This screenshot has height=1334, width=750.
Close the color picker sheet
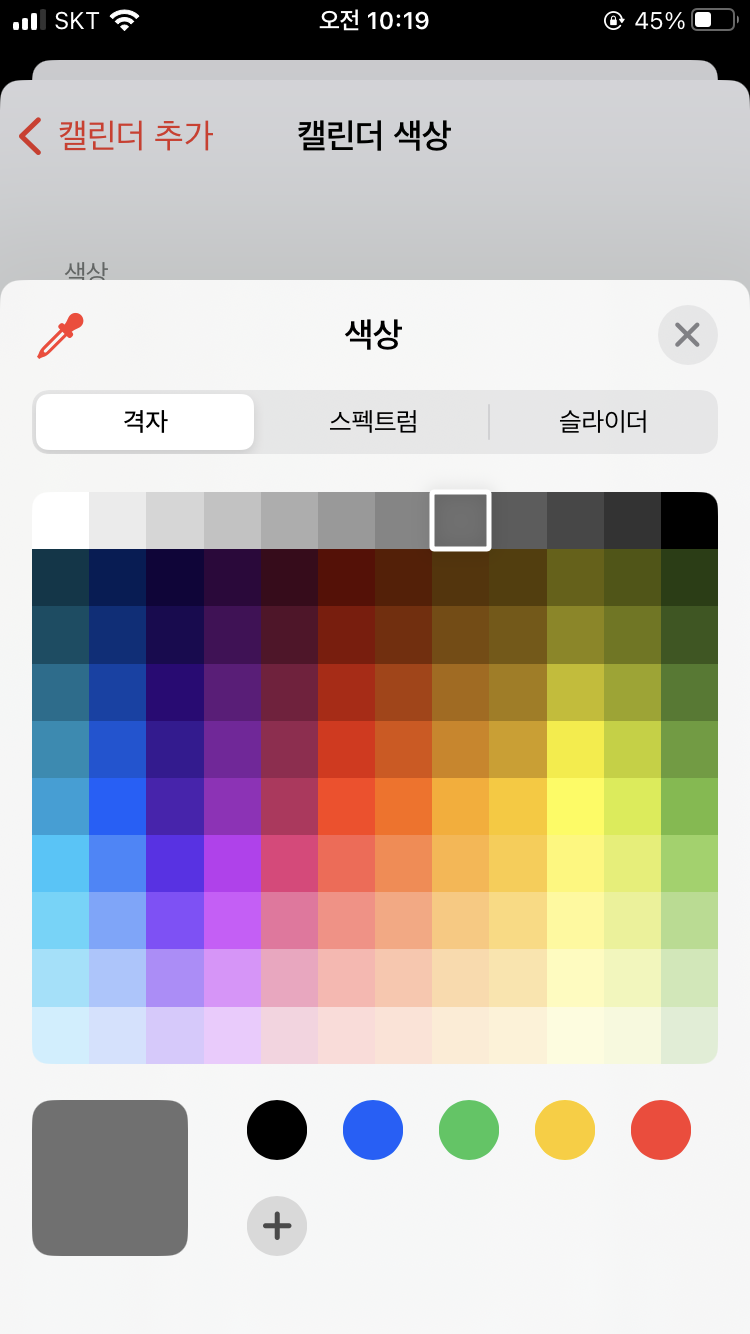[x=687, y=335]
